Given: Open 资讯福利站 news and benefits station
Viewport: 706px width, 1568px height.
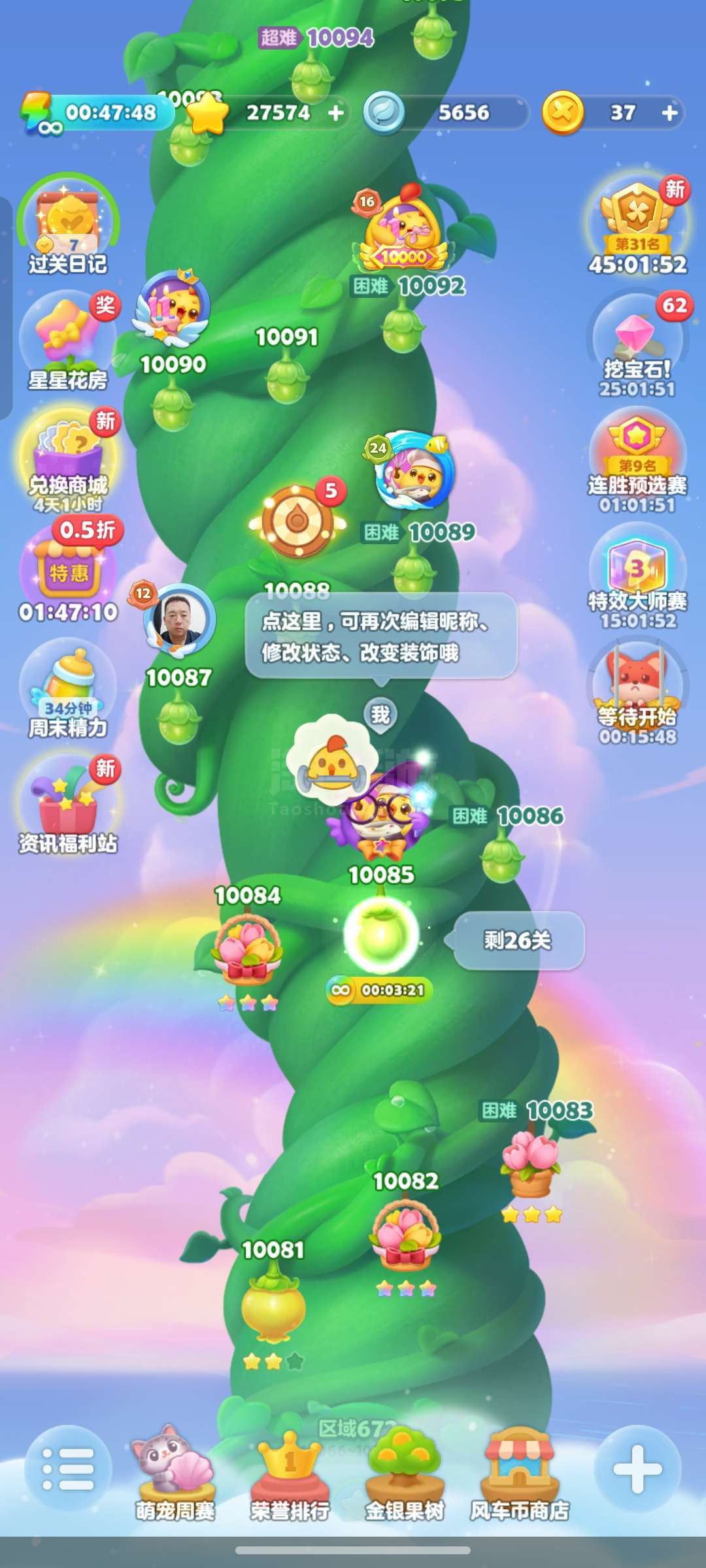Looking at the screenshot, I should pyautogui.click(x=68, y=805).
